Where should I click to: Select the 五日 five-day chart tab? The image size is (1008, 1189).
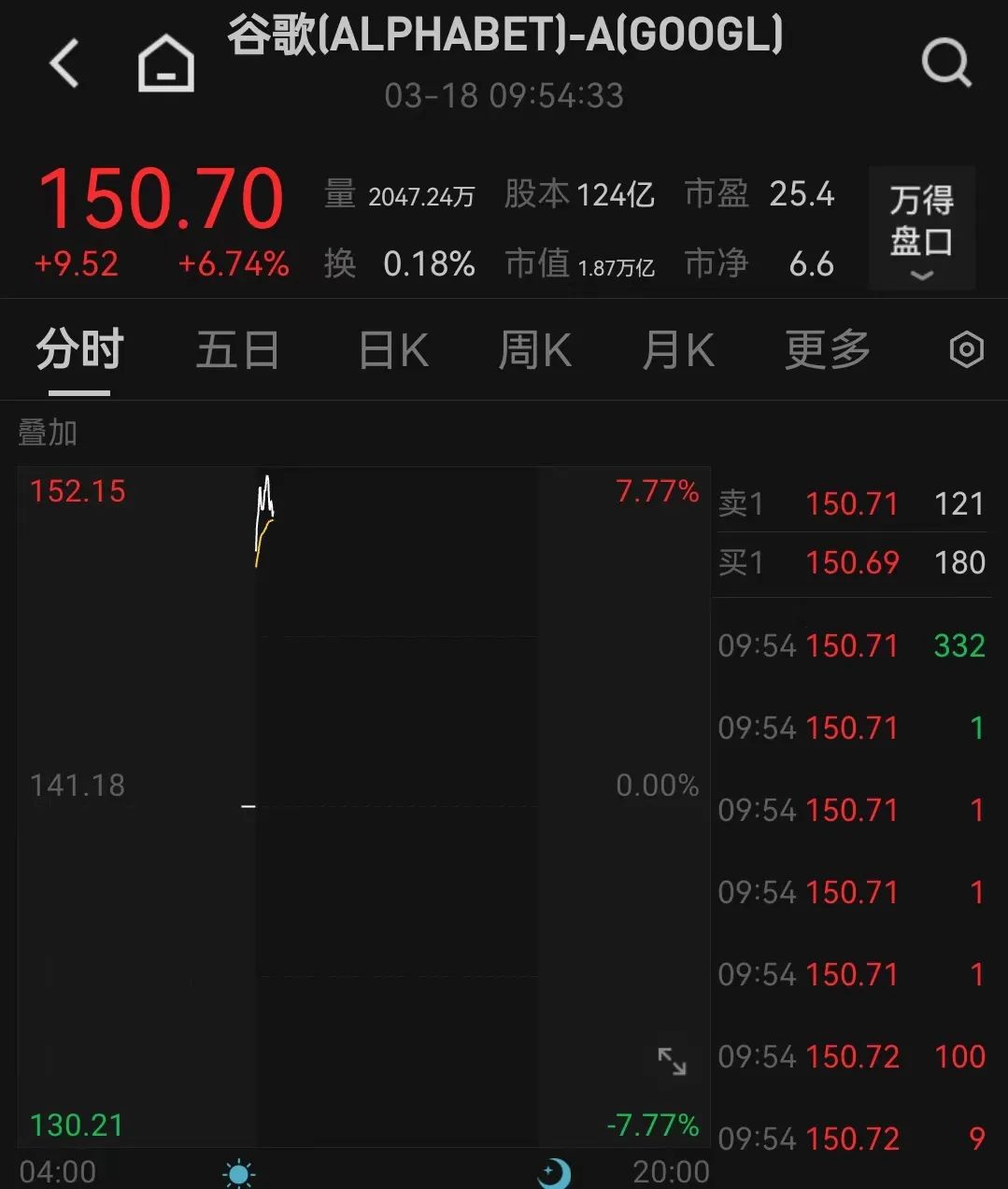click(x=237, y=350)
